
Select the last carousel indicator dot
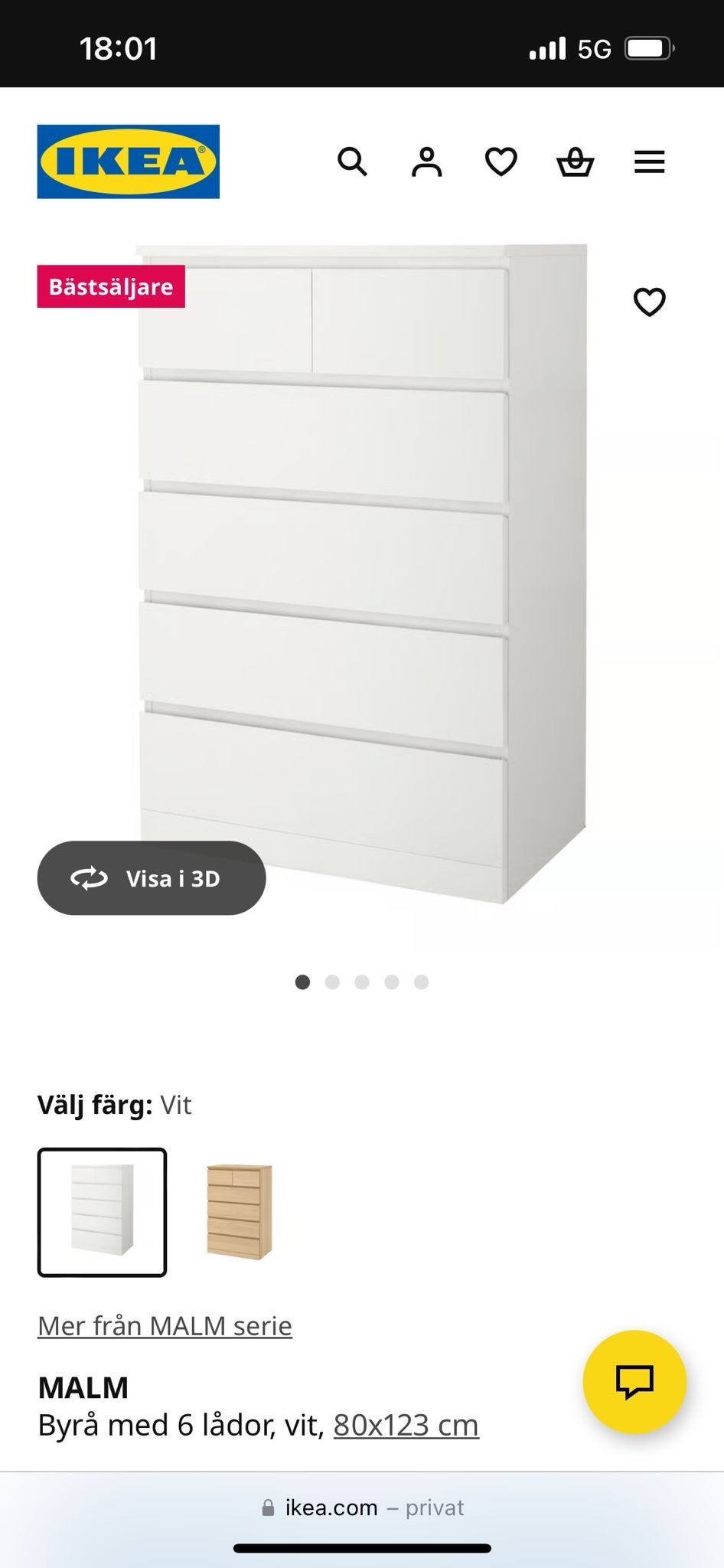[420, 982]
